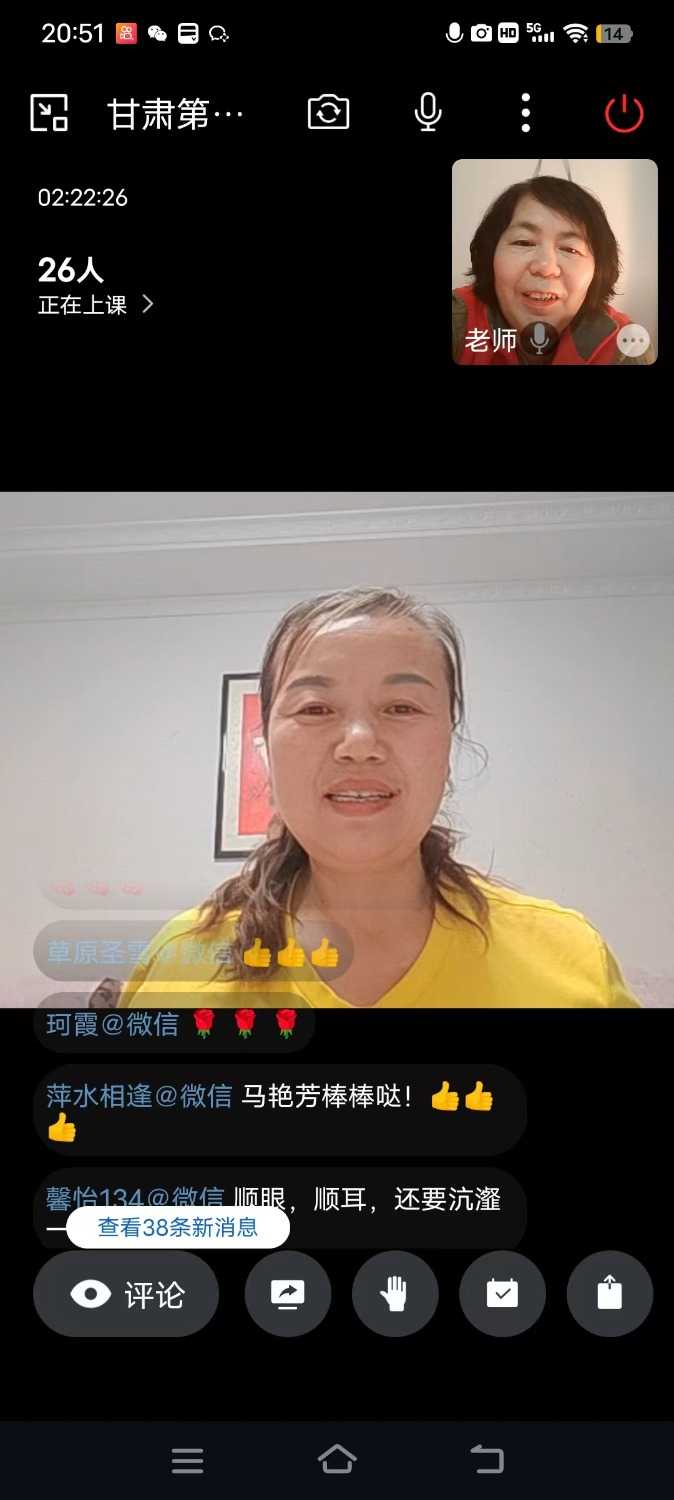Tap the 评论 comment button
674x1500 pixels.
126,1294
